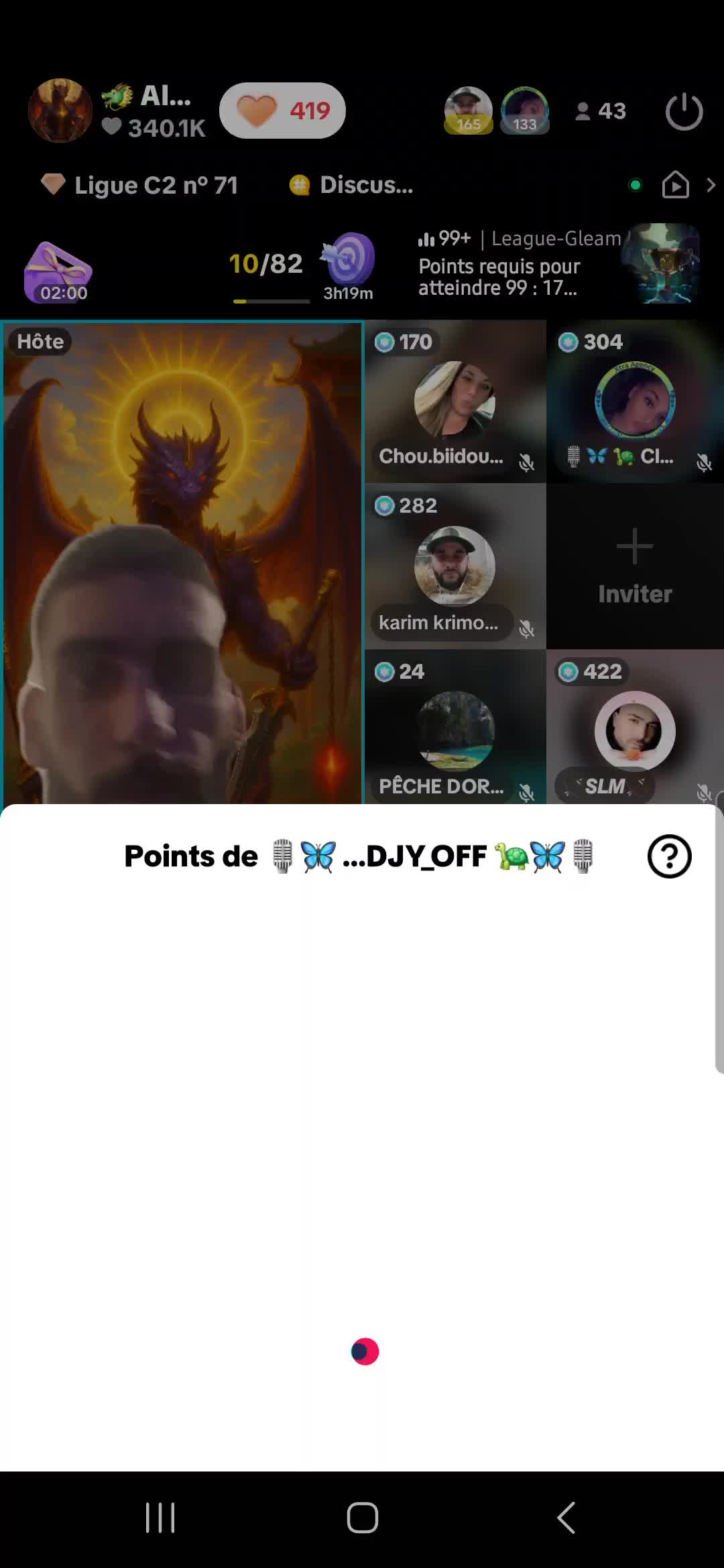
Task: Open the Discus... topic chip
Action: pyautogui.click(x=351, y=185)
